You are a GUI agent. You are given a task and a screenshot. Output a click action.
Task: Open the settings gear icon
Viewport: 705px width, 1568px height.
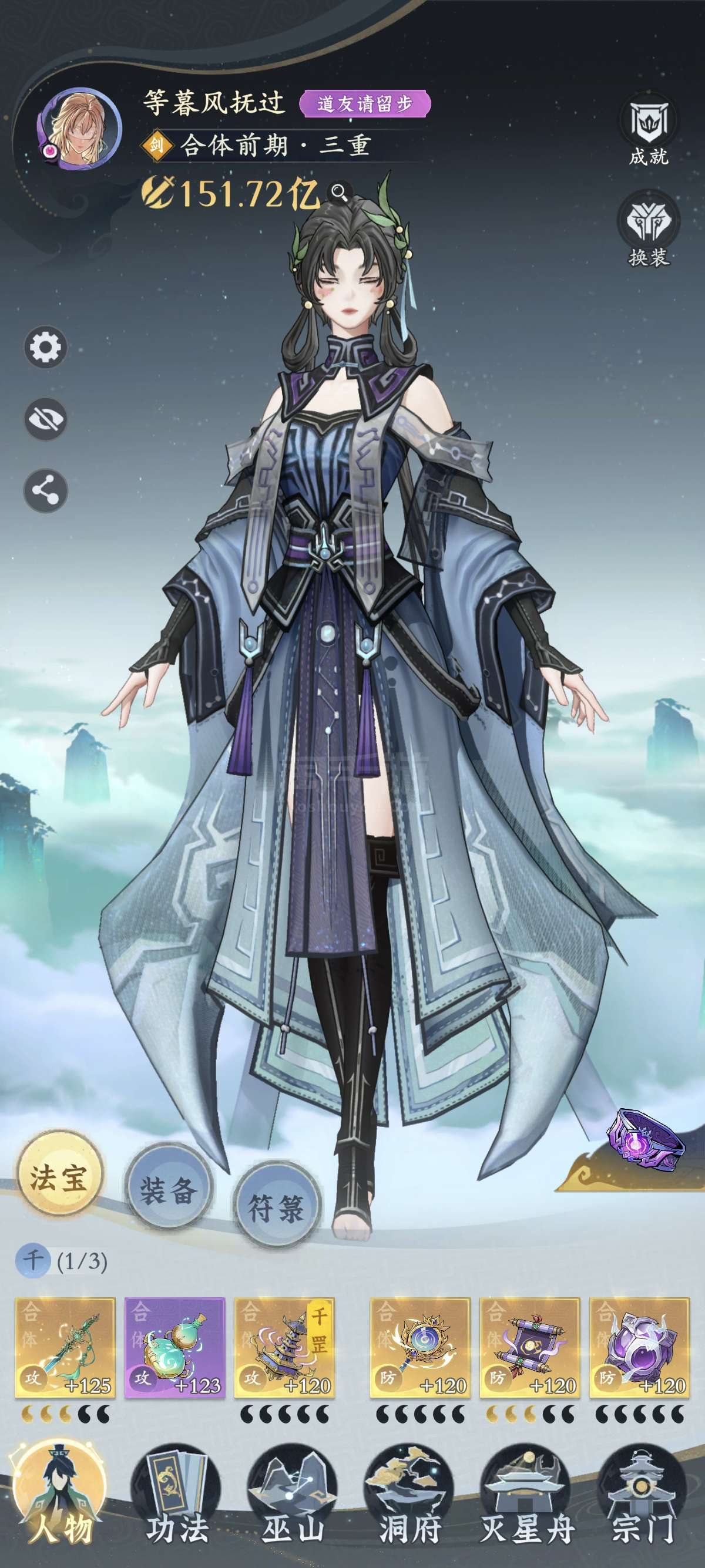[46, 348]
